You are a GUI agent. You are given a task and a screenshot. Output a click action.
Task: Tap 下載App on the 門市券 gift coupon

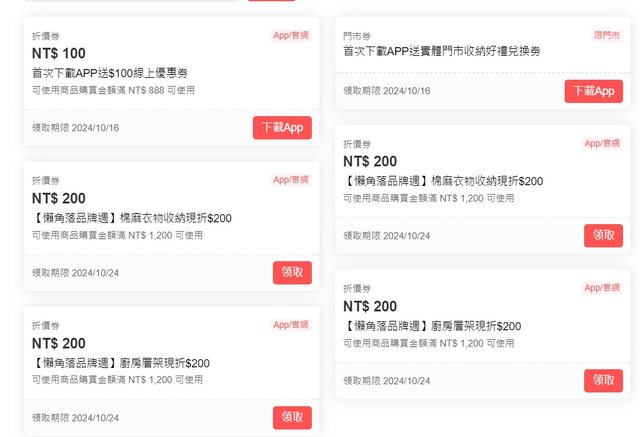click(593, 91)
